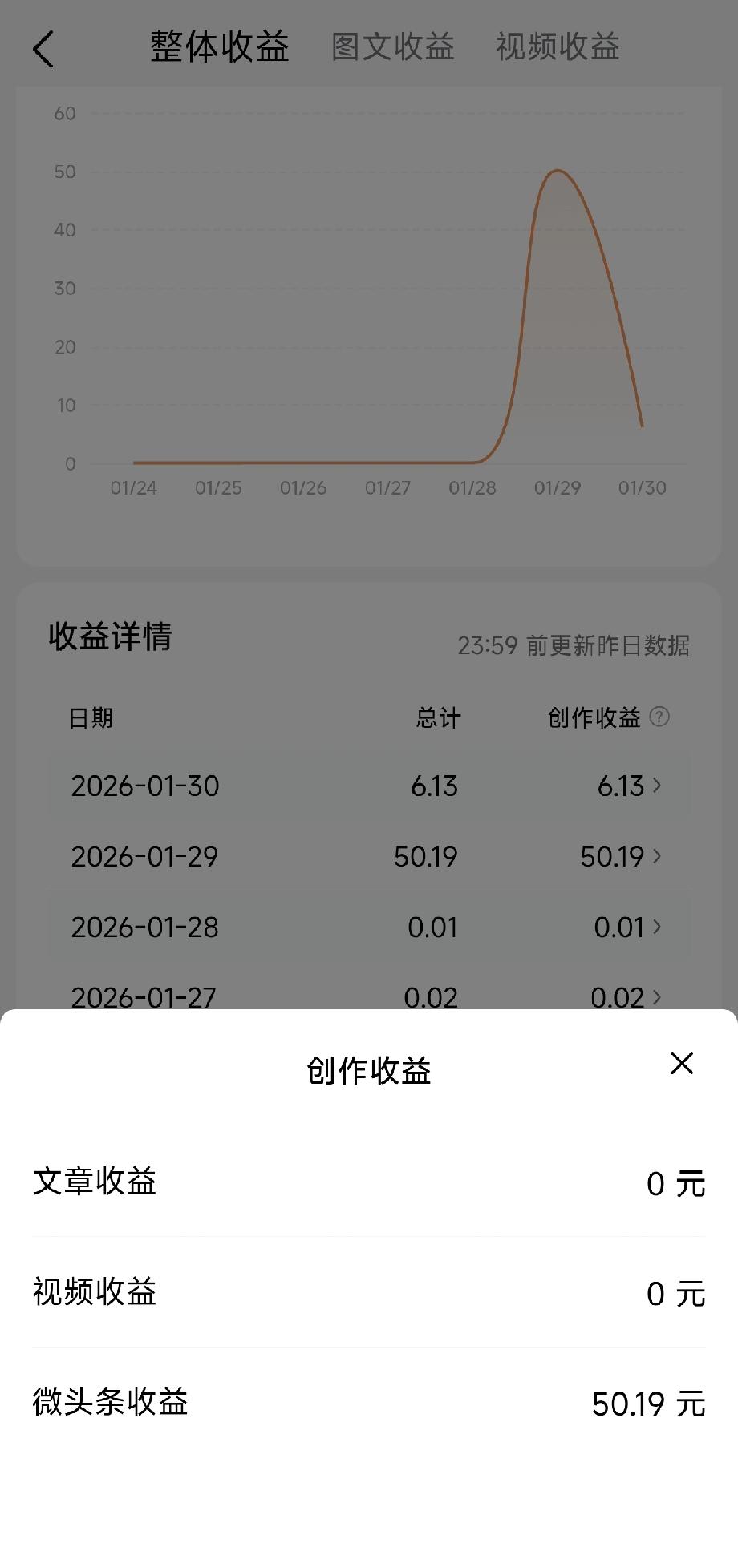Image resolution: width=738 pixels, height=1568 pixels.
Task: Open the 创作收益 help question mark icon
Action: click(661, 717)
